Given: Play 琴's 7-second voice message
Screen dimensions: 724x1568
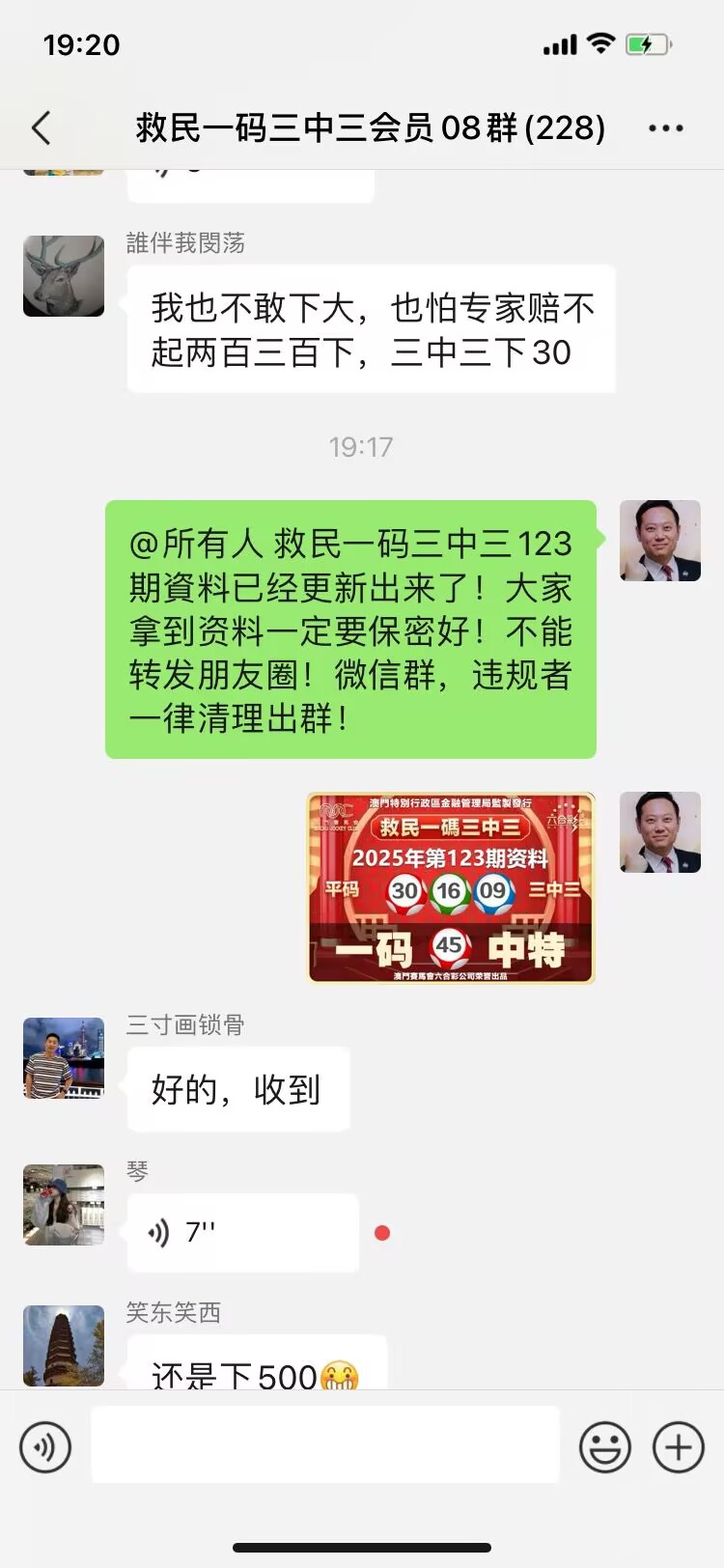Looking at the screenshot, I should pos(242,1232).
